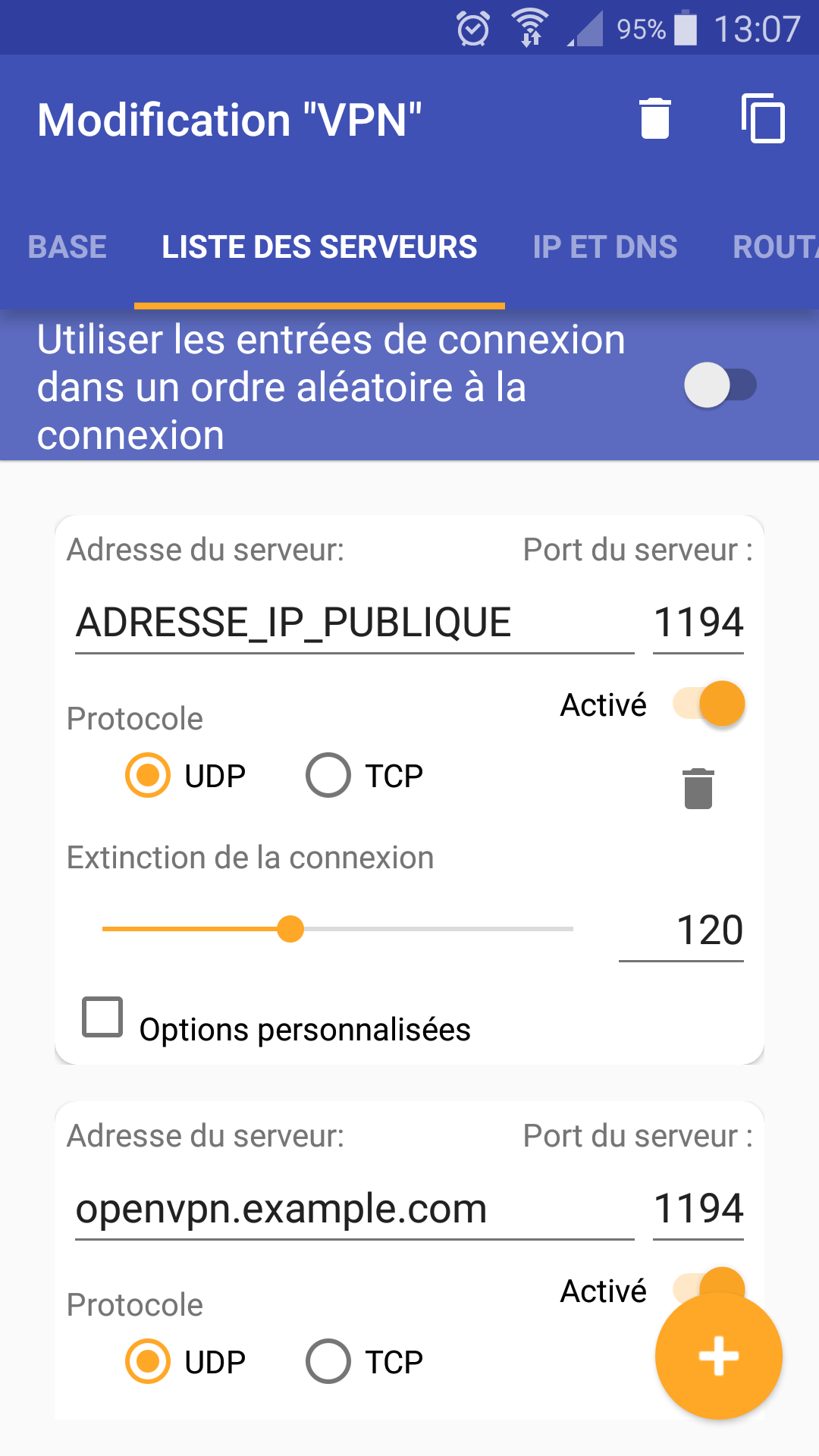819x1456 pixels.
Task: Edit the port field next to ADRESSE_IP_PUBLIQUE
Action: [x=698, y=623]
